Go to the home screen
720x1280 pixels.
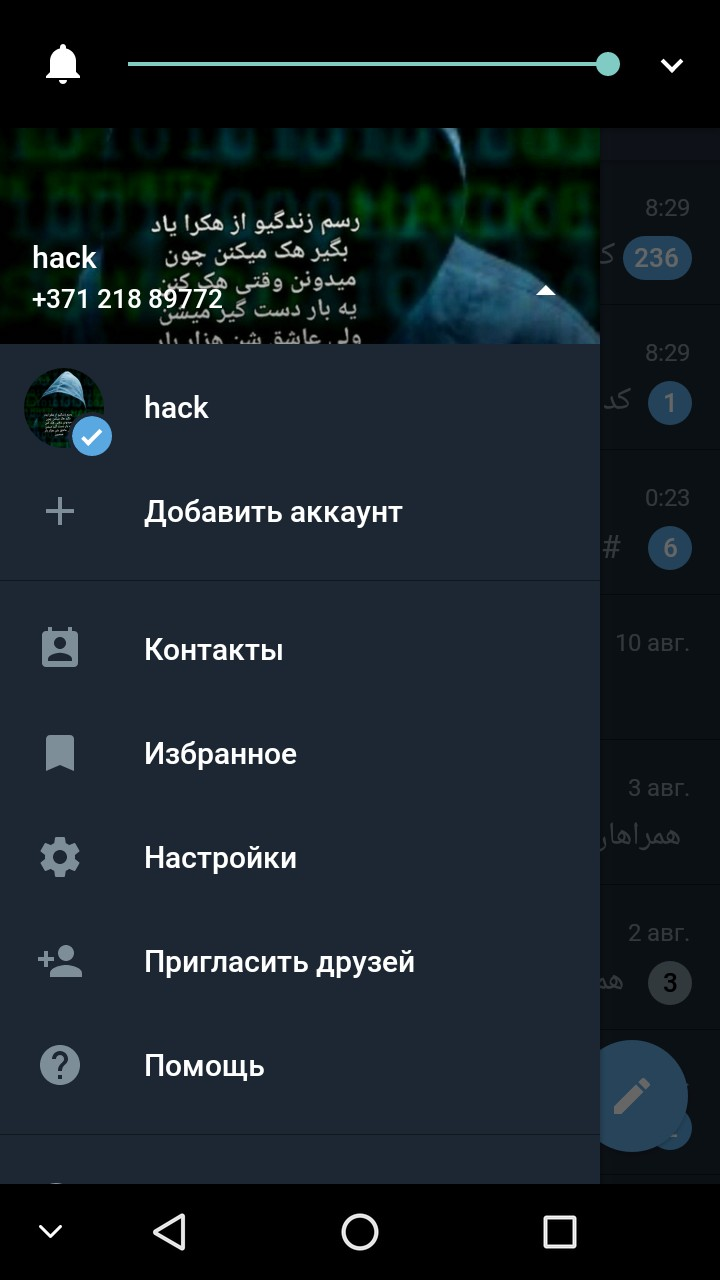[x=360, y=1232]
